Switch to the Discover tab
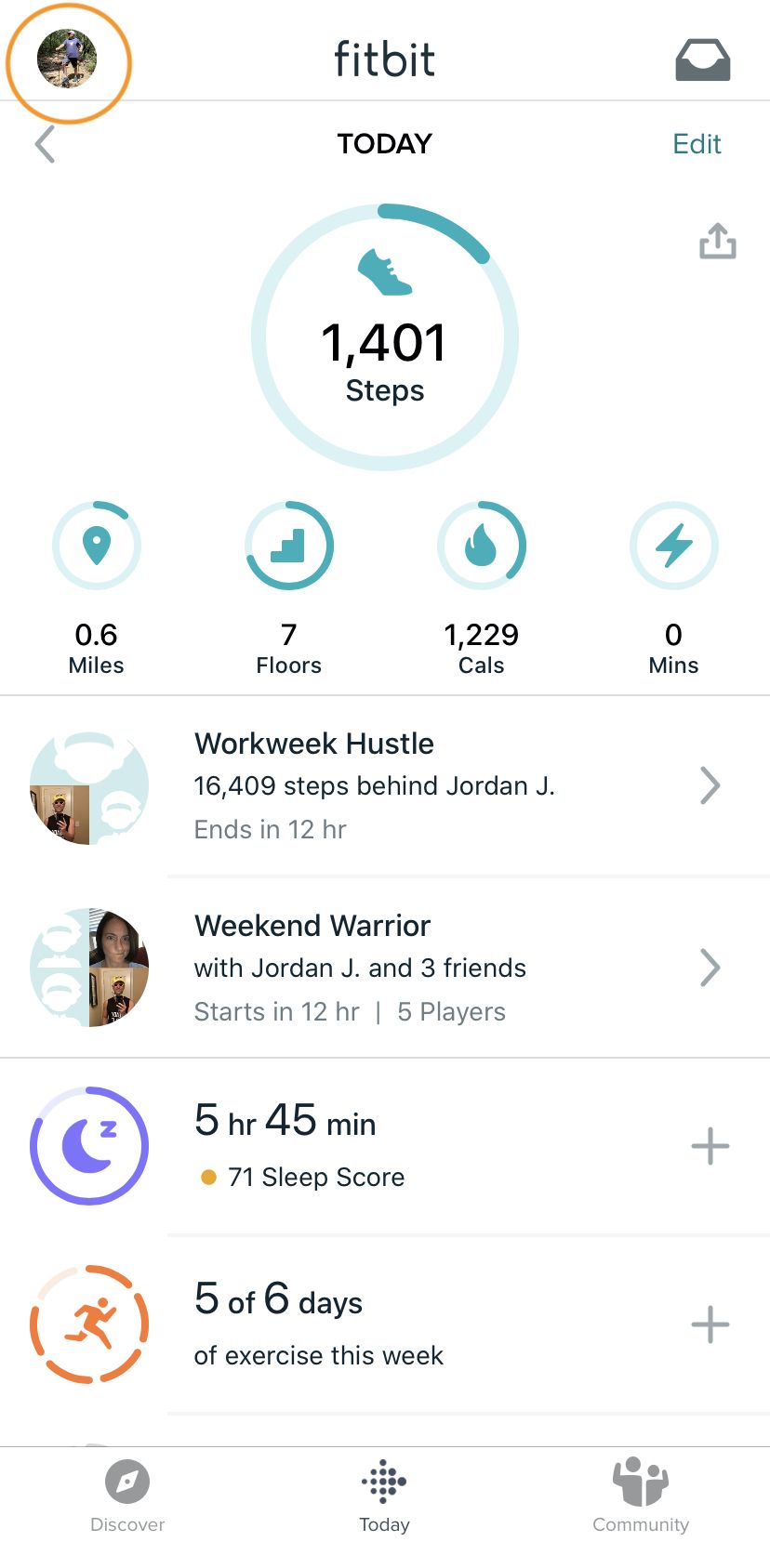770x1568 pixels. (127, 1498)
